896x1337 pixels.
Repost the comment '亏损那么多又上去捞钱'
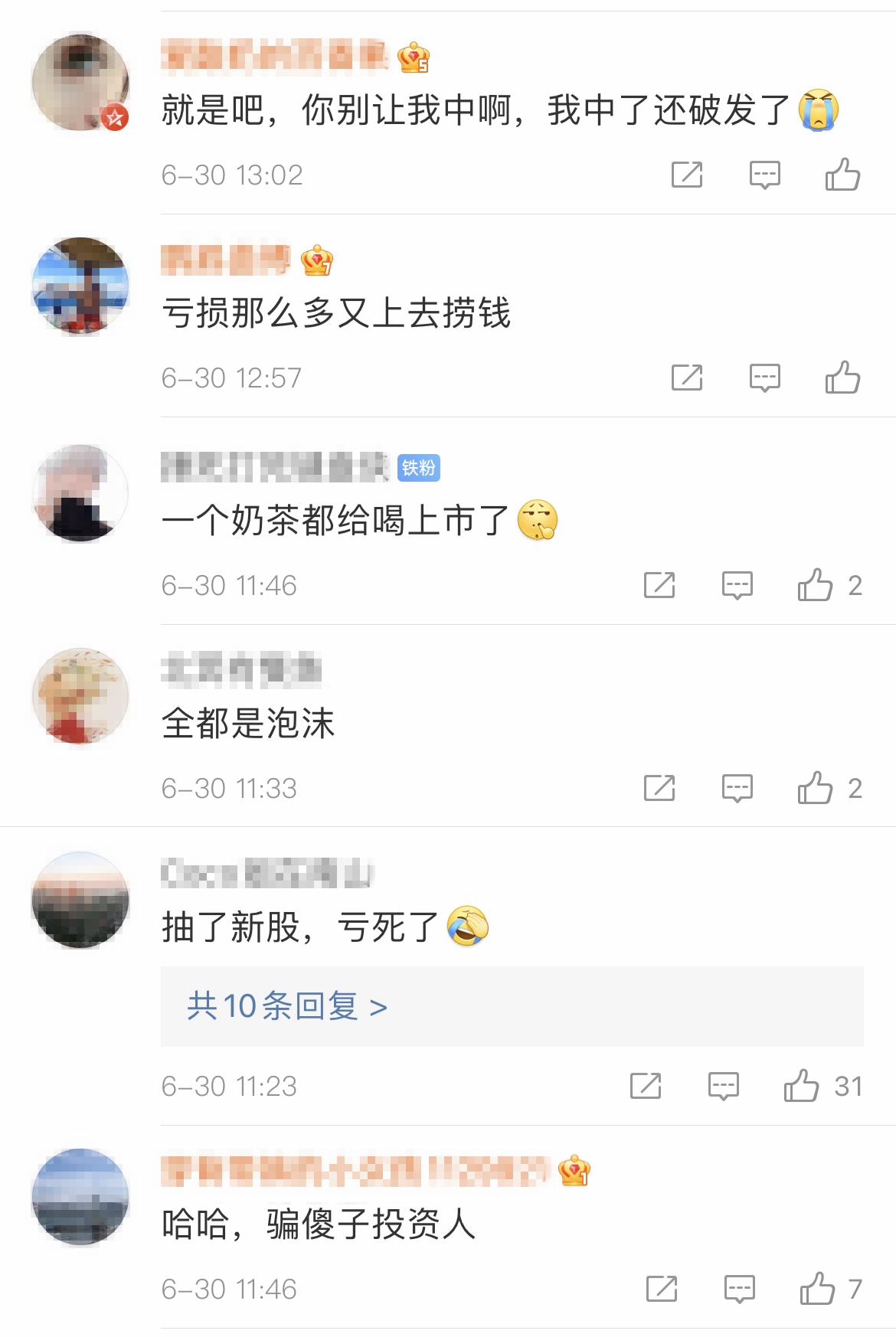click(x=687, y=378)
